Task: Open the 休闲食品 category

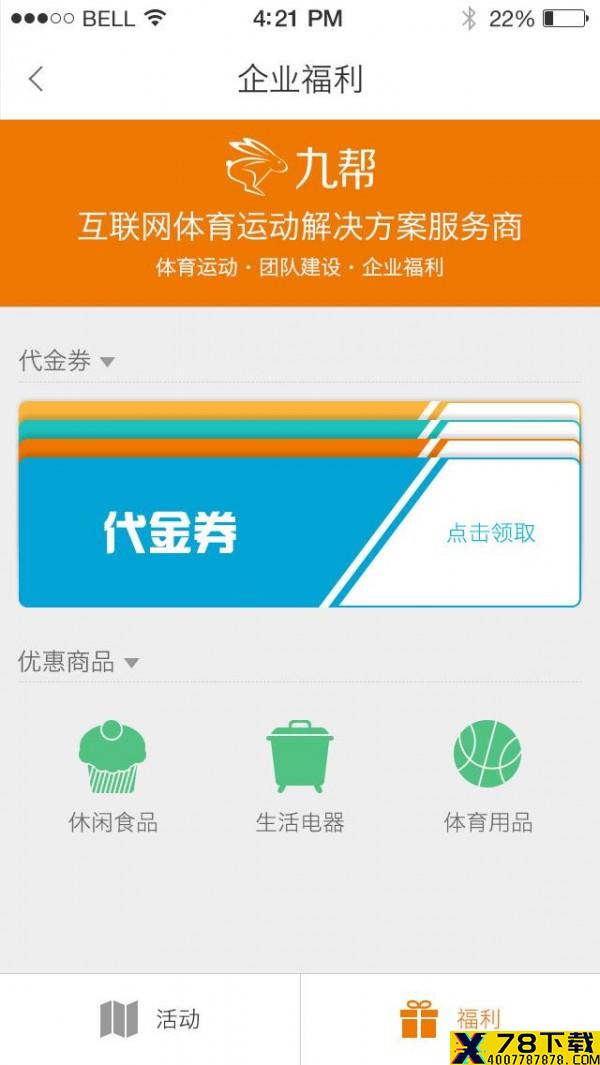Action: coord(113,776)
